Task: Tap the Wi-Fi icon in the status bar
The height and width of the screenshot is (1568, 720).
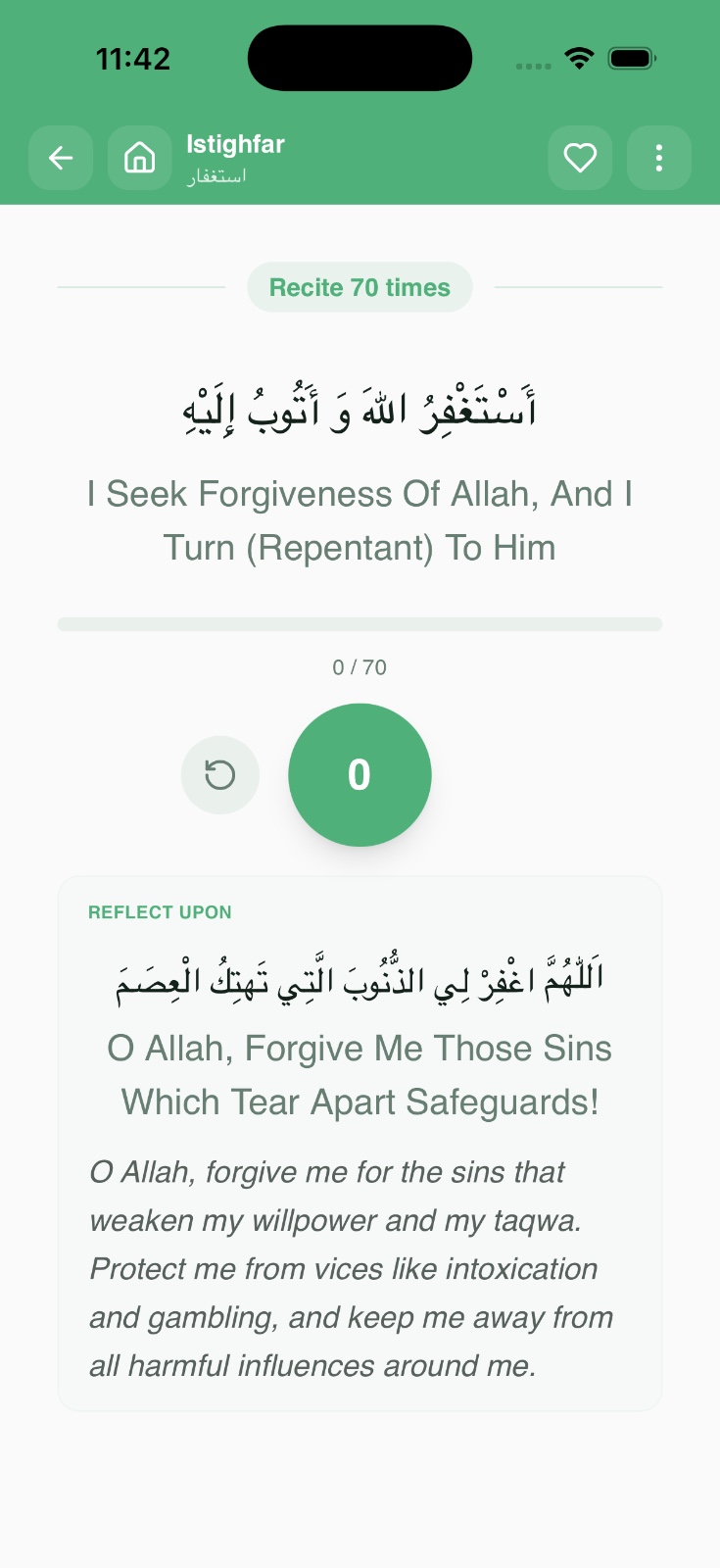Action: click(x=579, y=58)
